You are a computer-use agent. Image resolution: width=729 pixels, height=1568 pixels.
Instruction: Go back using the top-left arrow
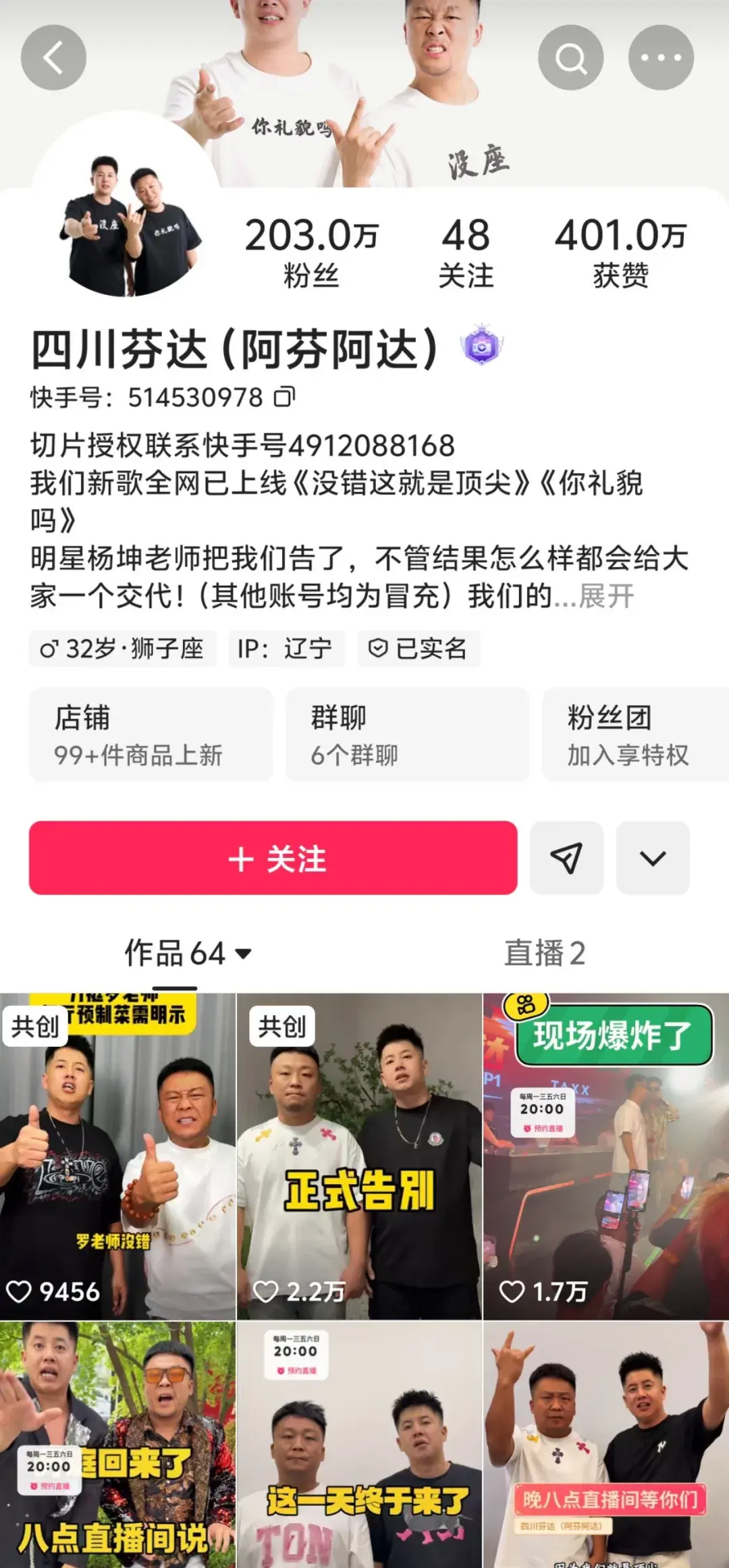click(x=53, y=57)
